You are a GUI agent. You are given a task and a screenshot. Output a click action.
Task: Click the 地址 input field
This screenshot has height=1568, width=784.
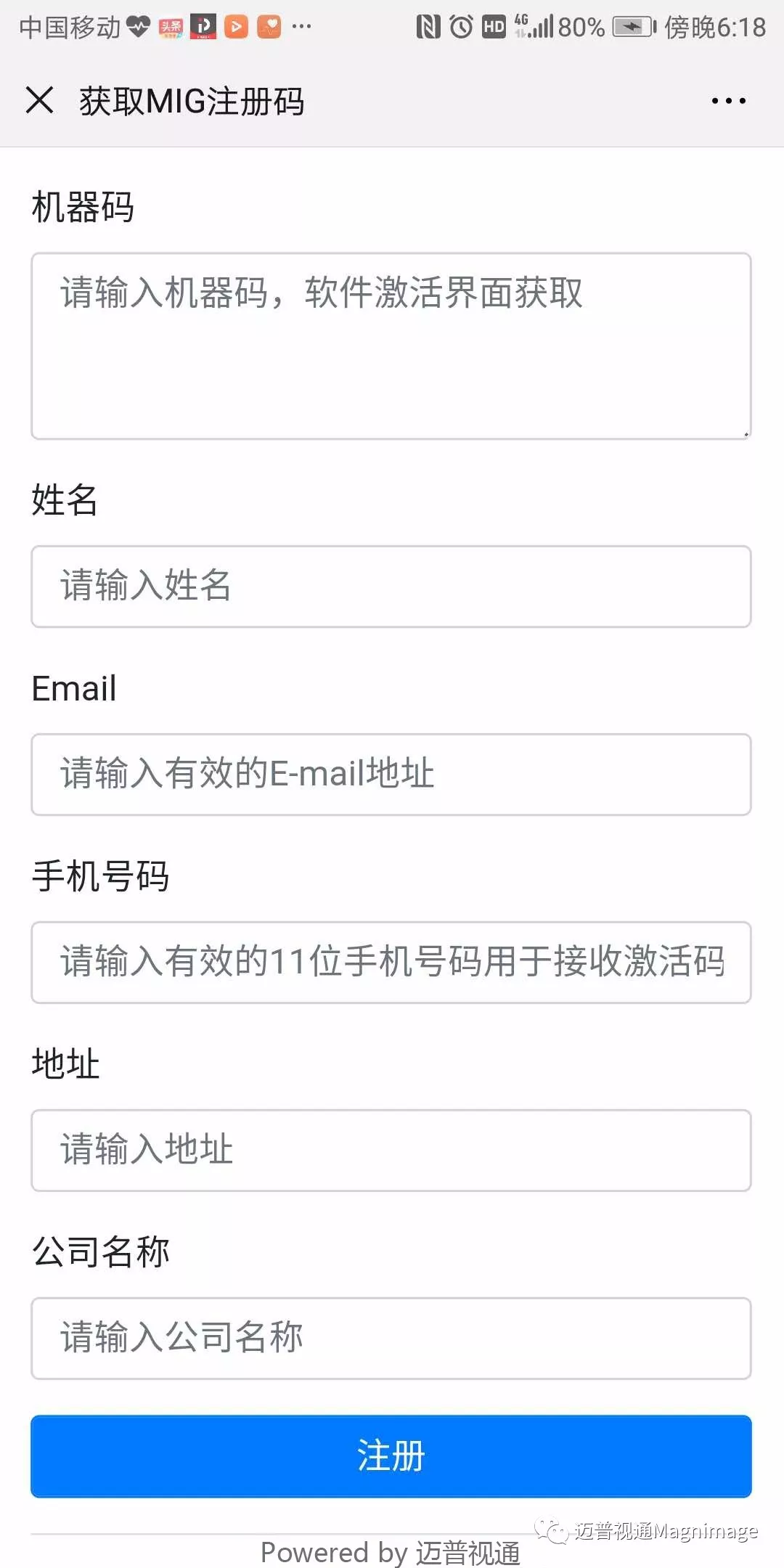click(x=391, y=1151)
